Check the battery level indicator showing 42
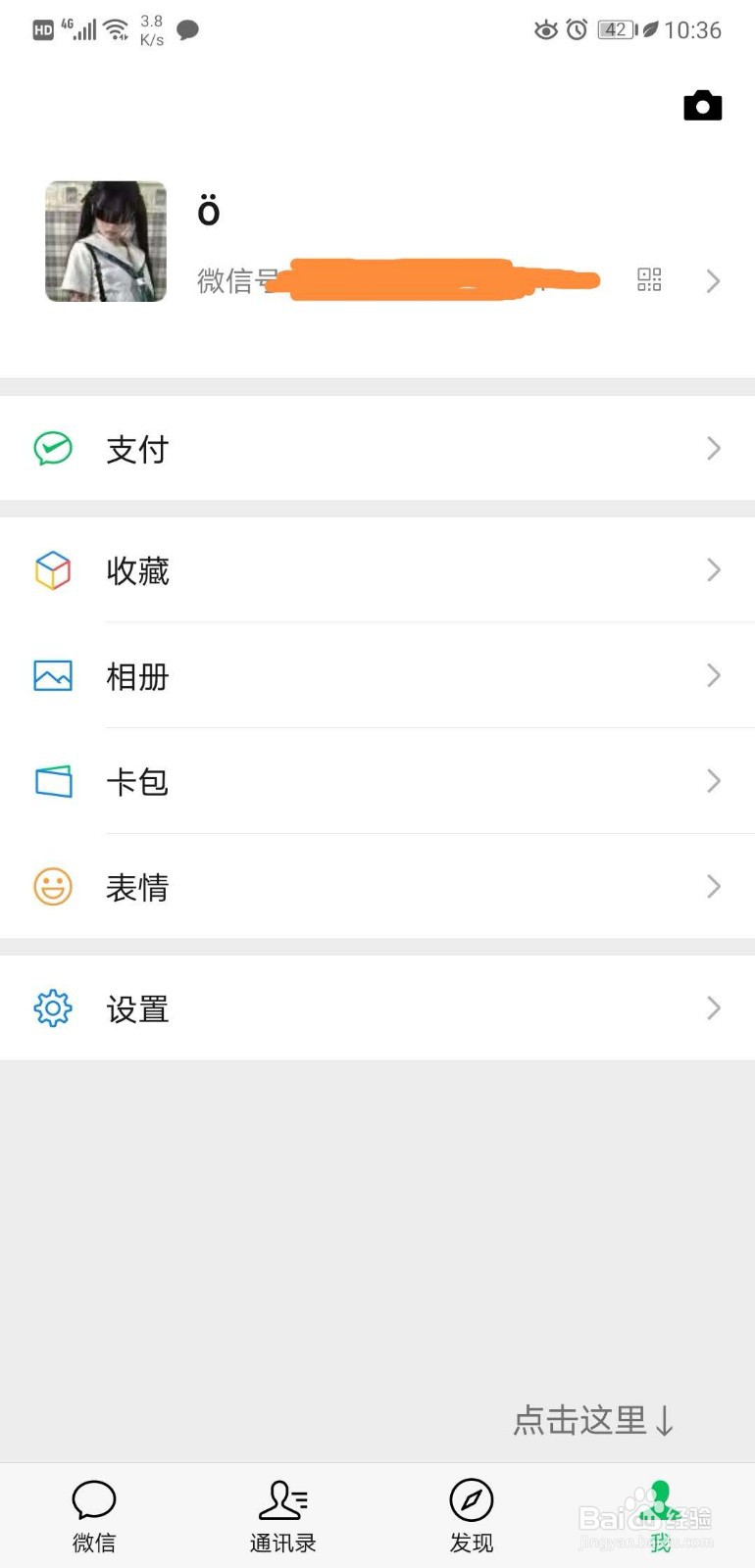The width and height of the screenshot is (755, 1568). click(614, 29)
